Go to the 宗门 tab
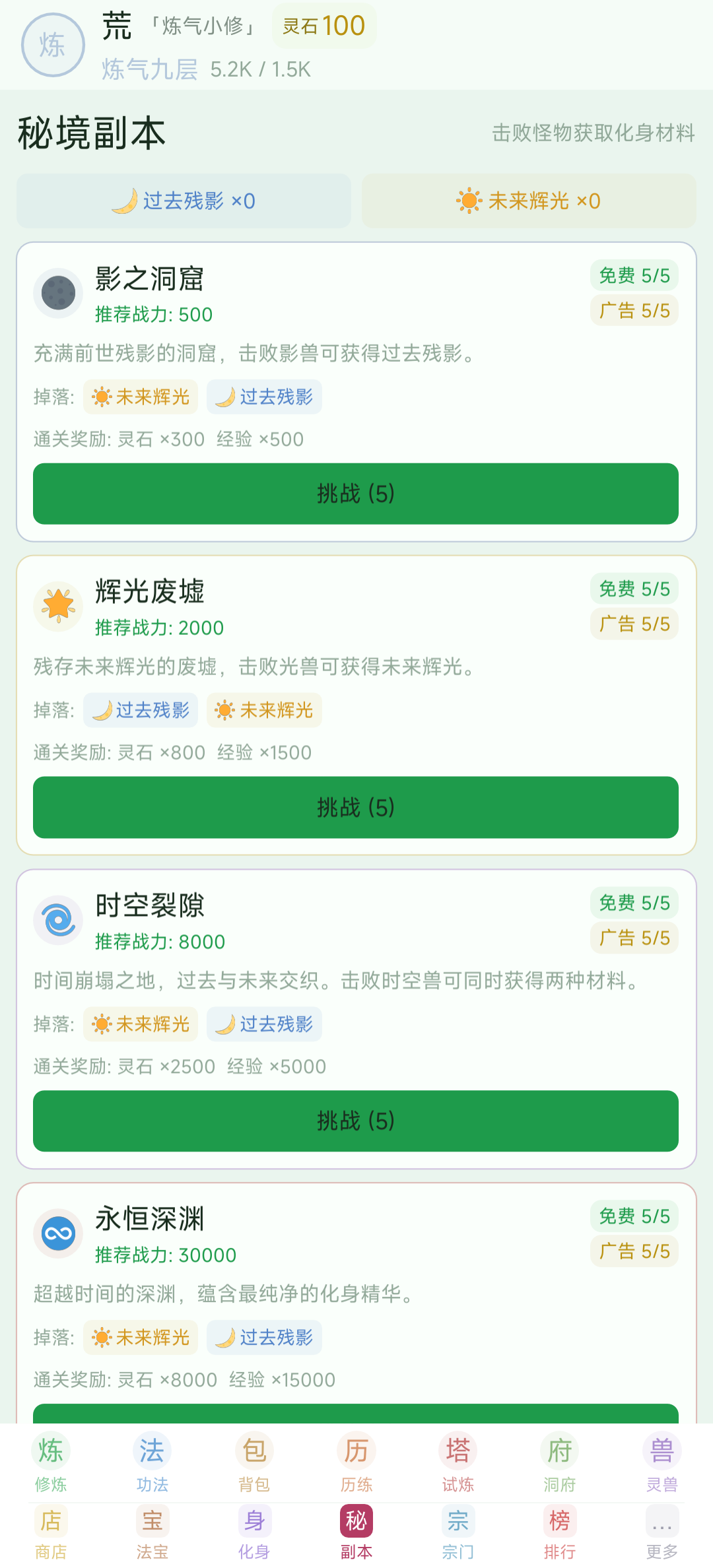The width and height of the screenshot is (713, 1568). point(458,1532)
